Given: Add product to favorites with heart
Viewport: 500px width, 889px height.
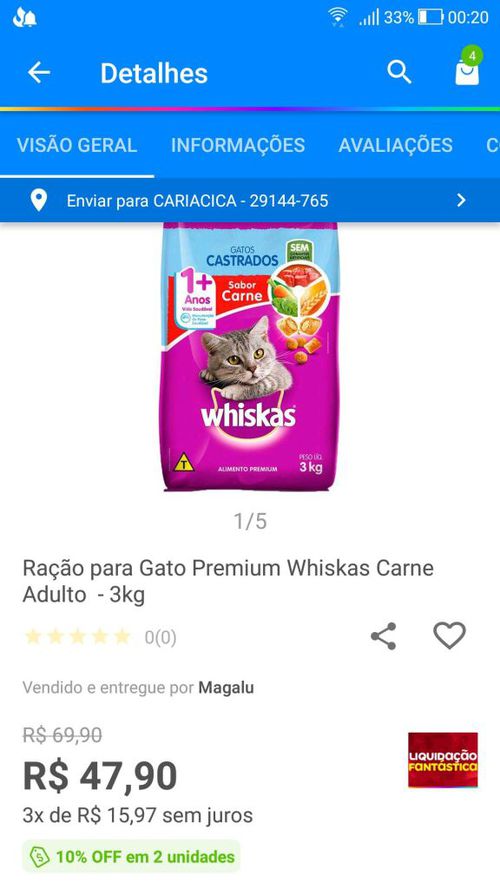Looking at the screenshot, I should (x=450, y=636).
